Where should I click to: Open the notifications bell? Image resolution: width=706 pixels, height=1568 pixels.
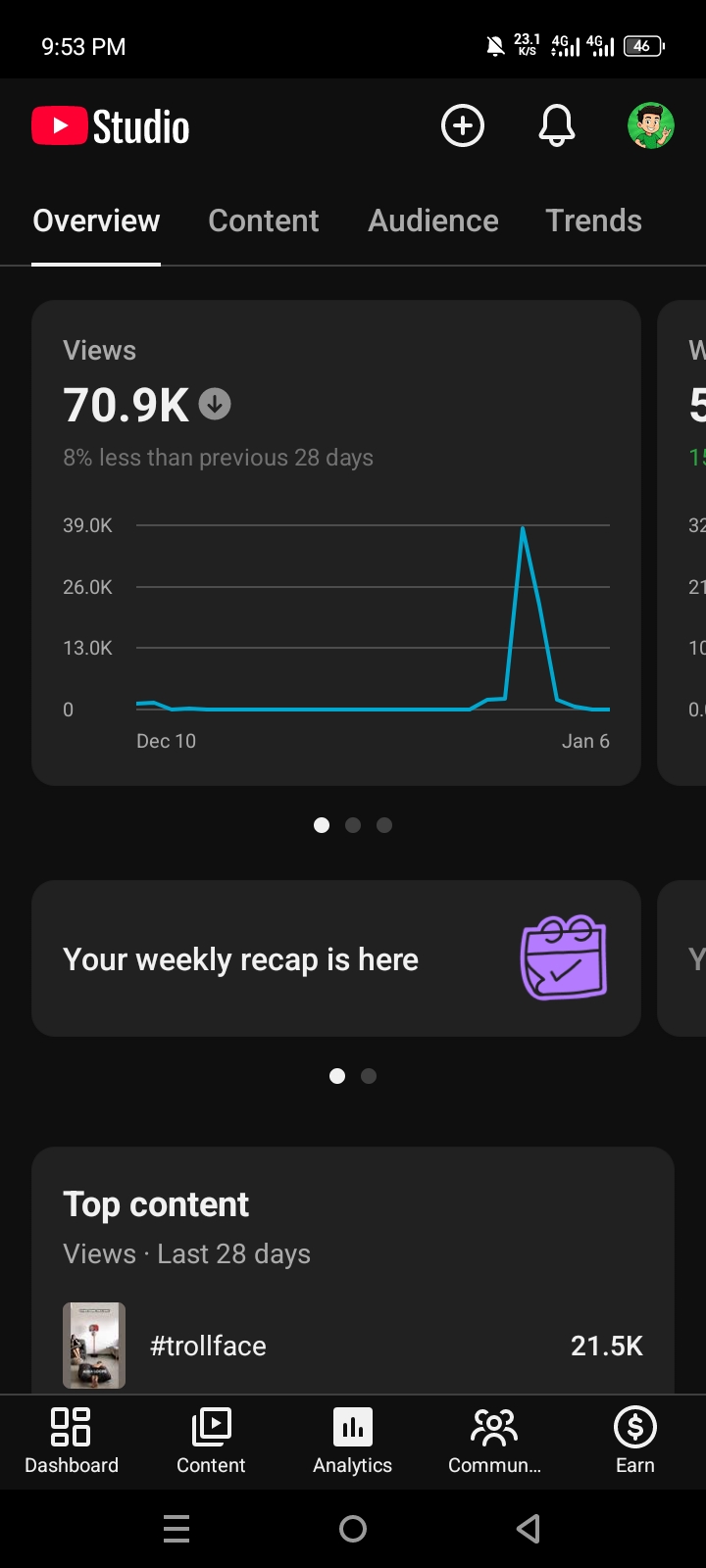[x=557, y=126]
